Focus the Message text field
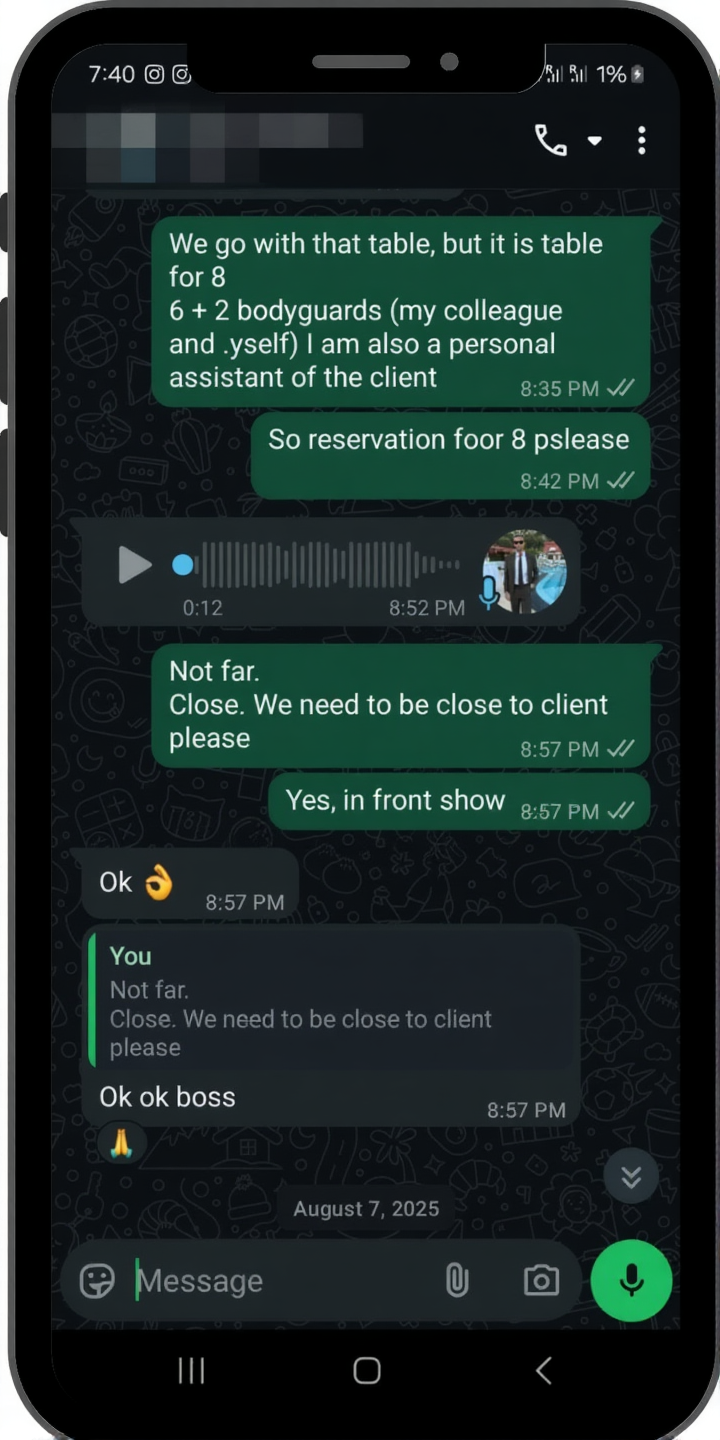720x1440 pixels. click(280, 1281)
